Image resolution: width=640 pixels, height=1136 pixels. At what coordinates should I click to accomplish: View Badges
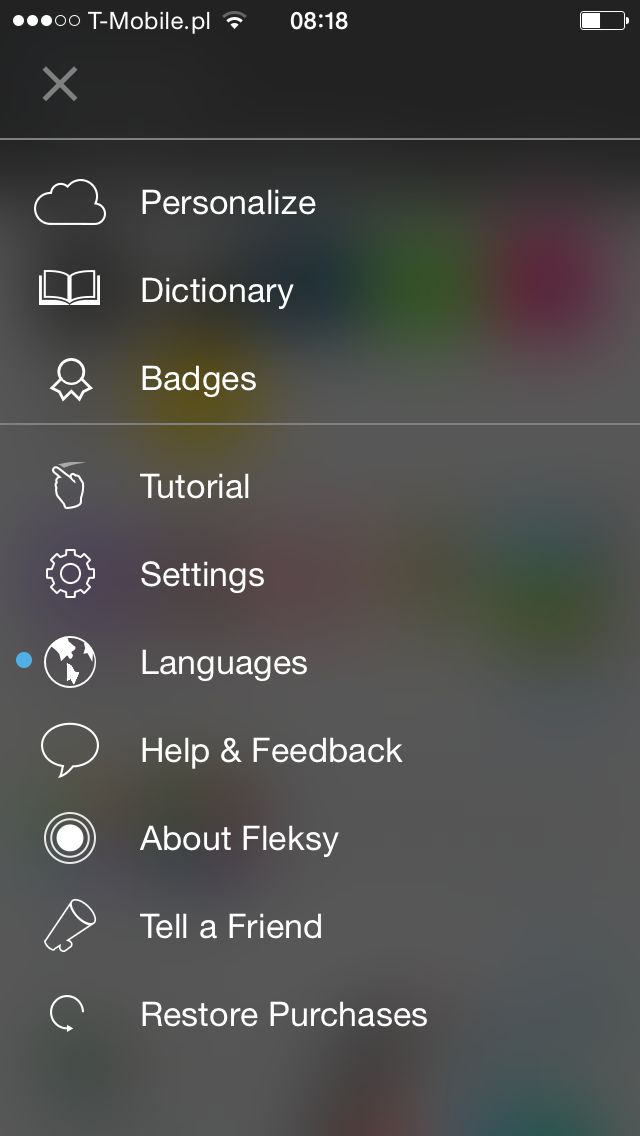pyautogui.click(x=320, y=379)
